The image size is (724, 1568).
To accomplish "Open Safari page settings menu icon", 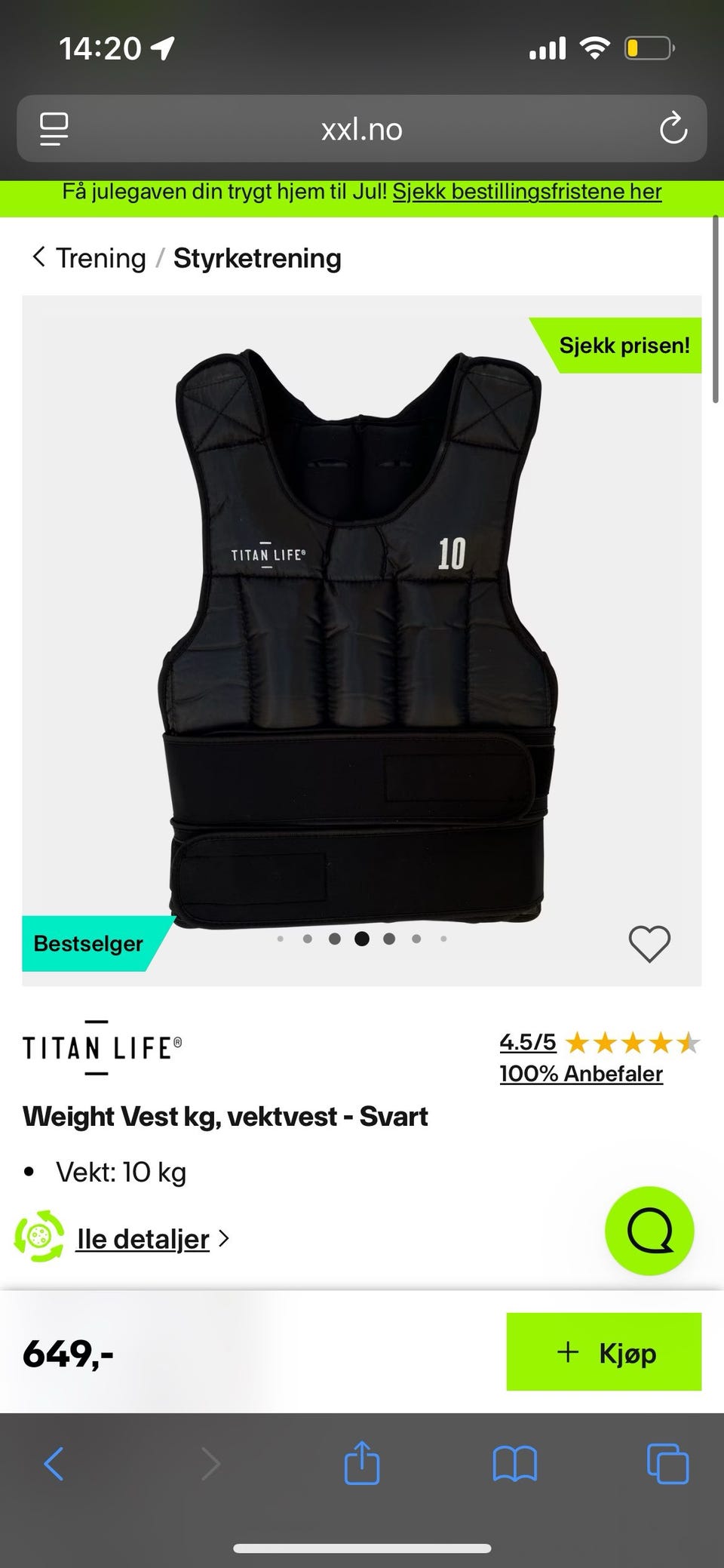I will click(x=54, y=129).
